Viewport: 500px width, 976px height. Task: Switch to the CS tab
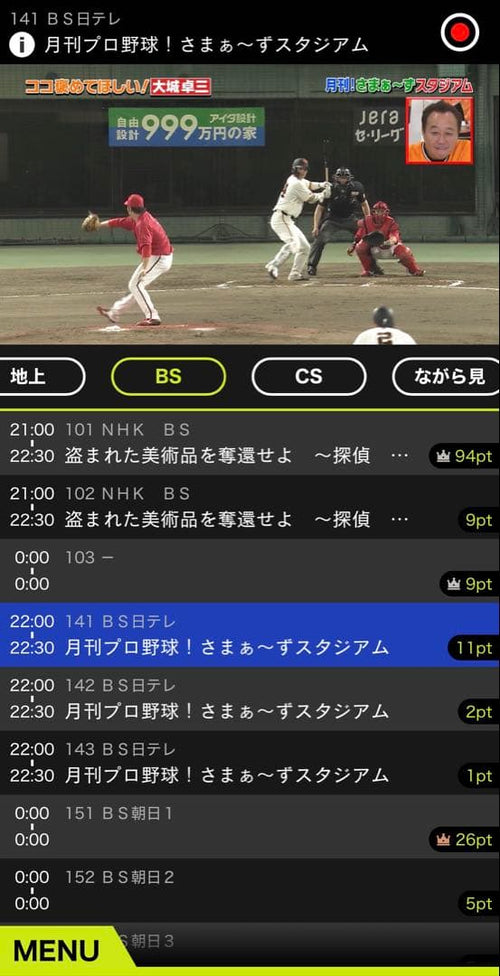pyautogui.click(x=309, y=377)
